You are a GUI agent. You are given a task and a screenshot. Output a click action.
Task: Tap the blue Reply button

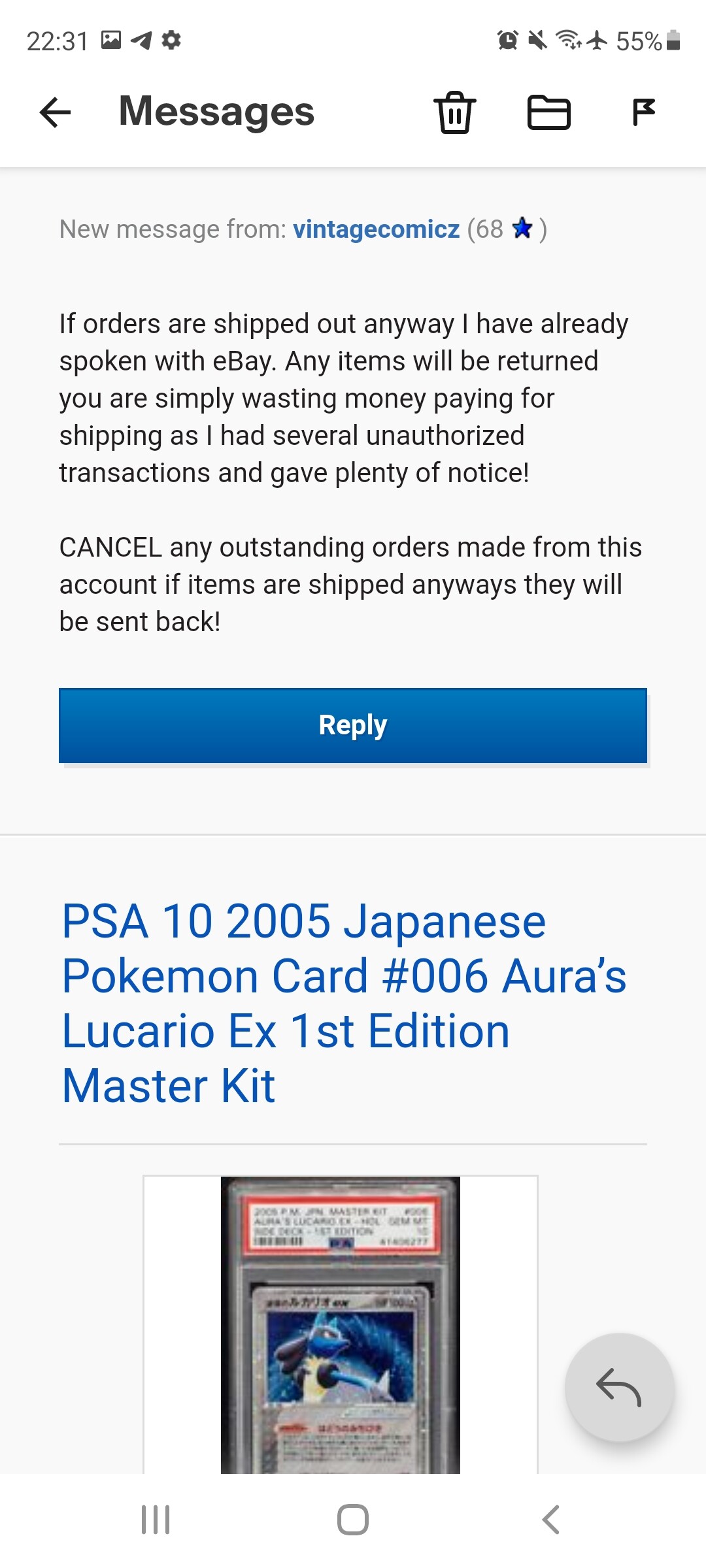pyautogui.click(x=353, y=725)
